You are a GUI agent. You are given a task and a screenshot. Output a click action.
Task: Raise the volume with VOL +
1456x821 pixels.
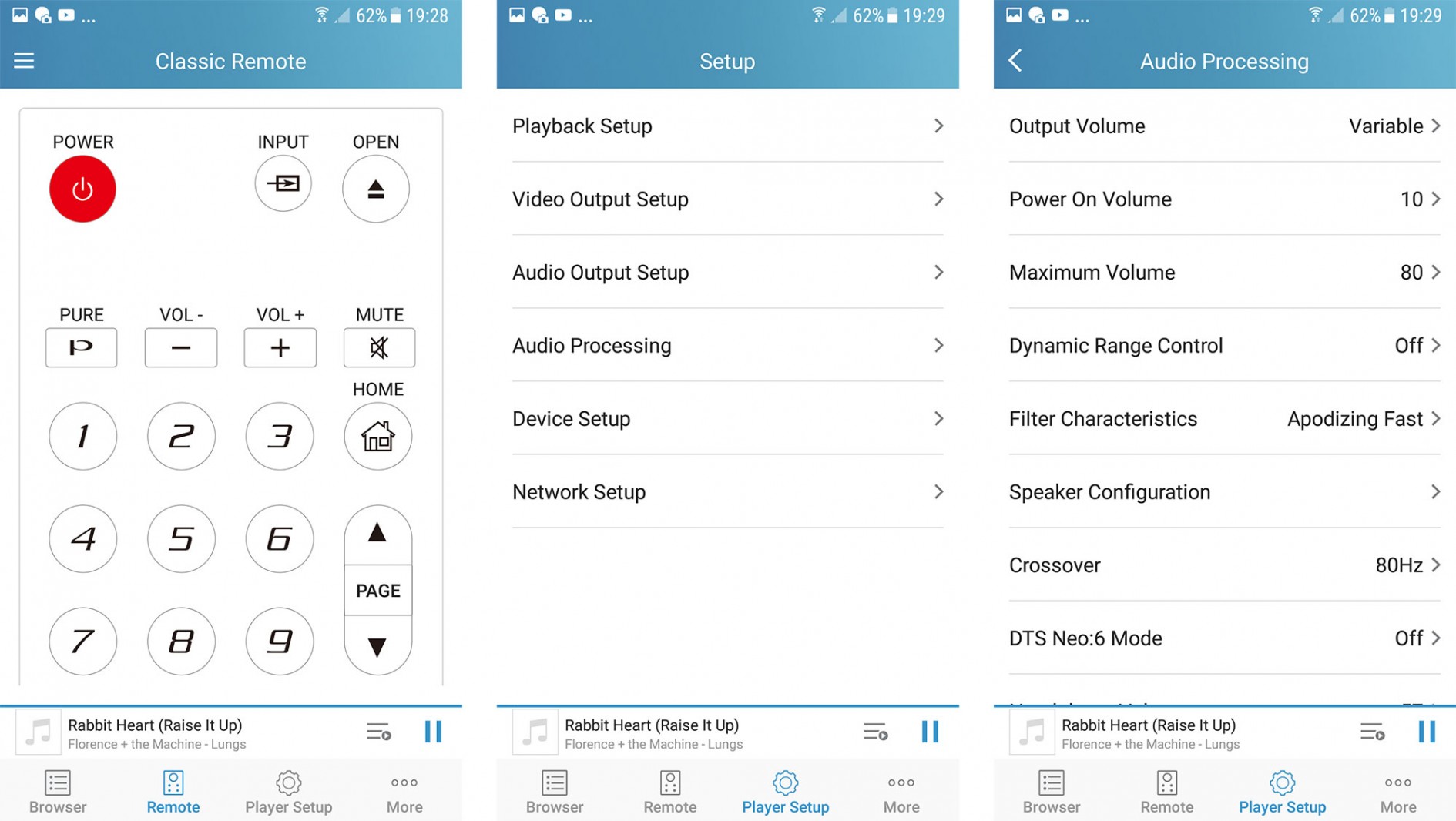[x=280, y=347]
